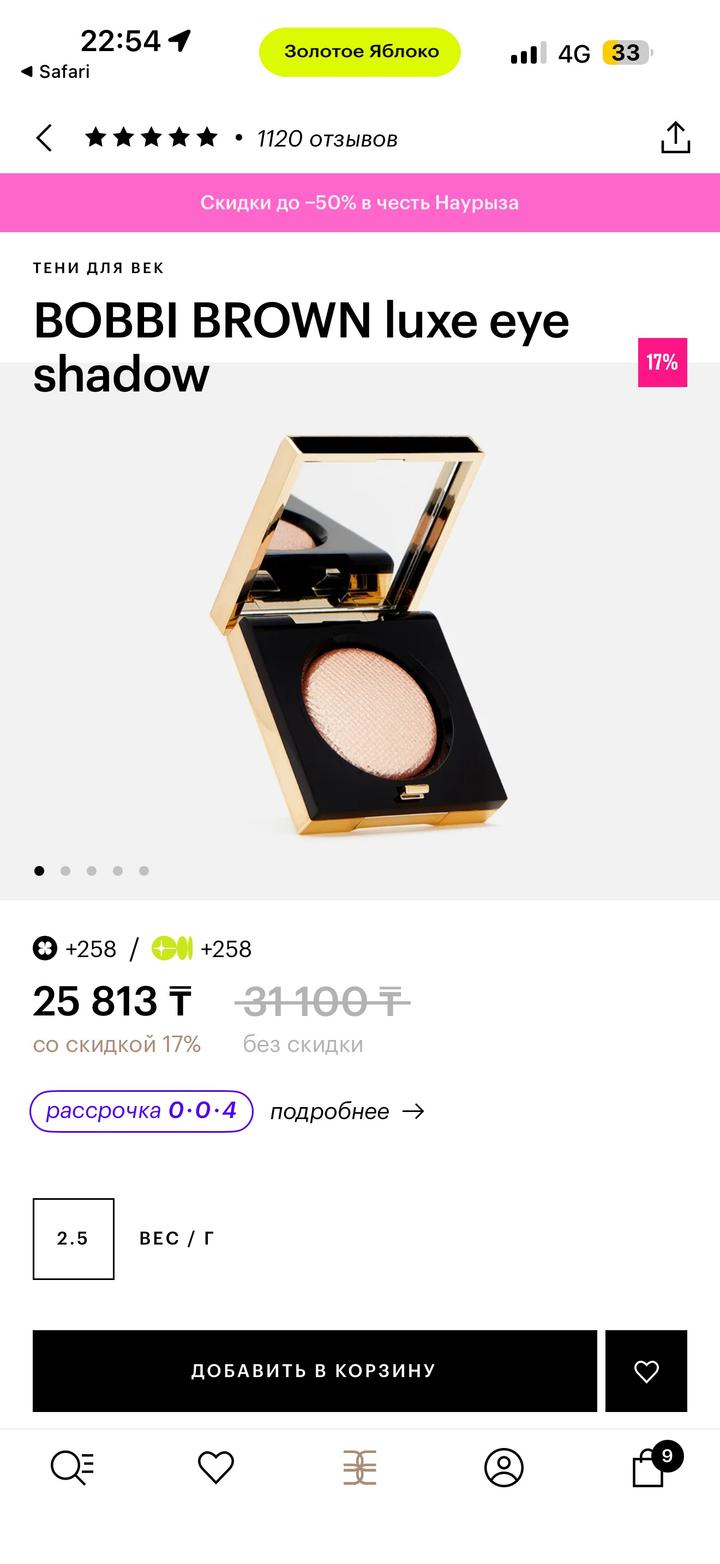The height and width of the screenshot is (1564, 720).
Task: Open the 1120 отзывов reviews
Action: click(327, 139)
